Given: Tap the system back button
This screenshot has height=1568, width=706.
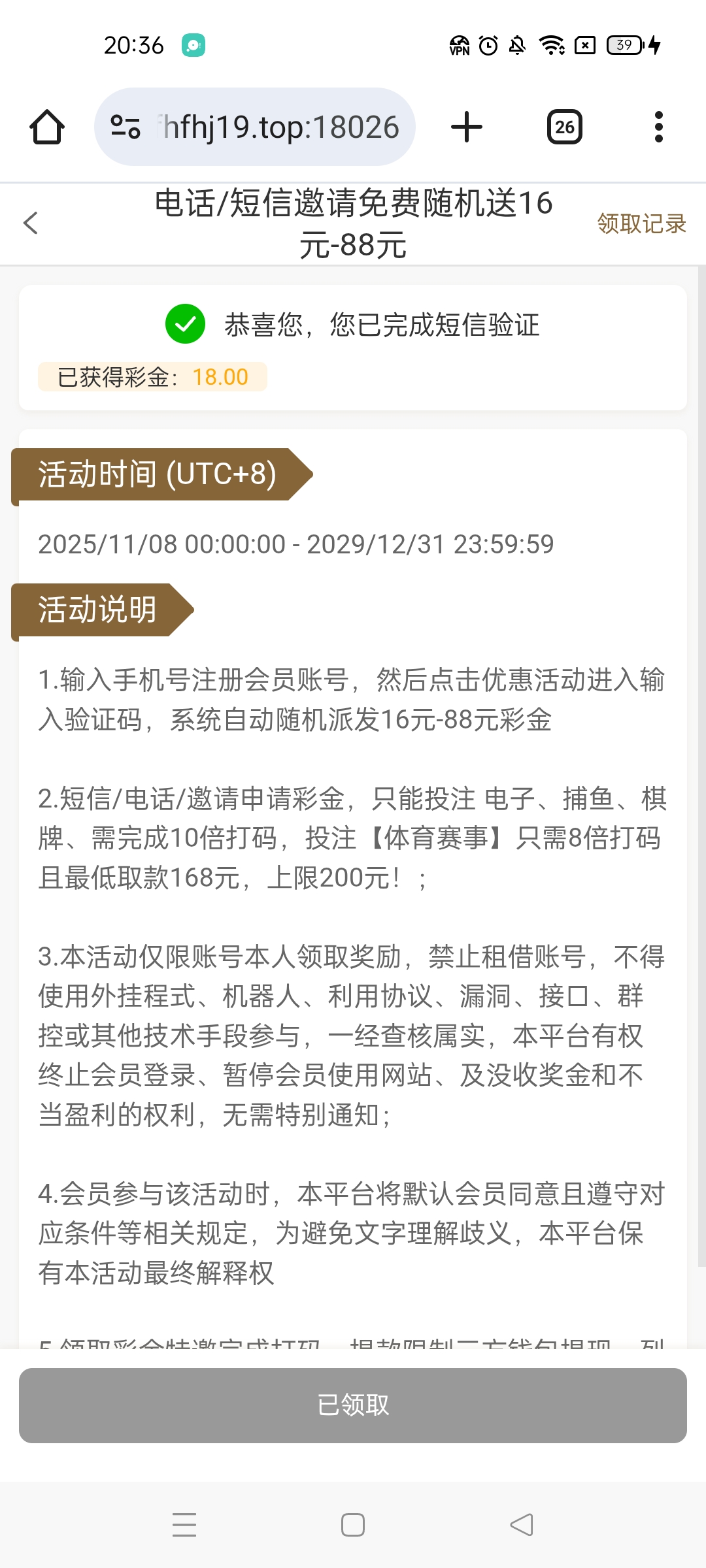Looking at the screenshot, I should pyautogui.click(x=522, y=1525).
